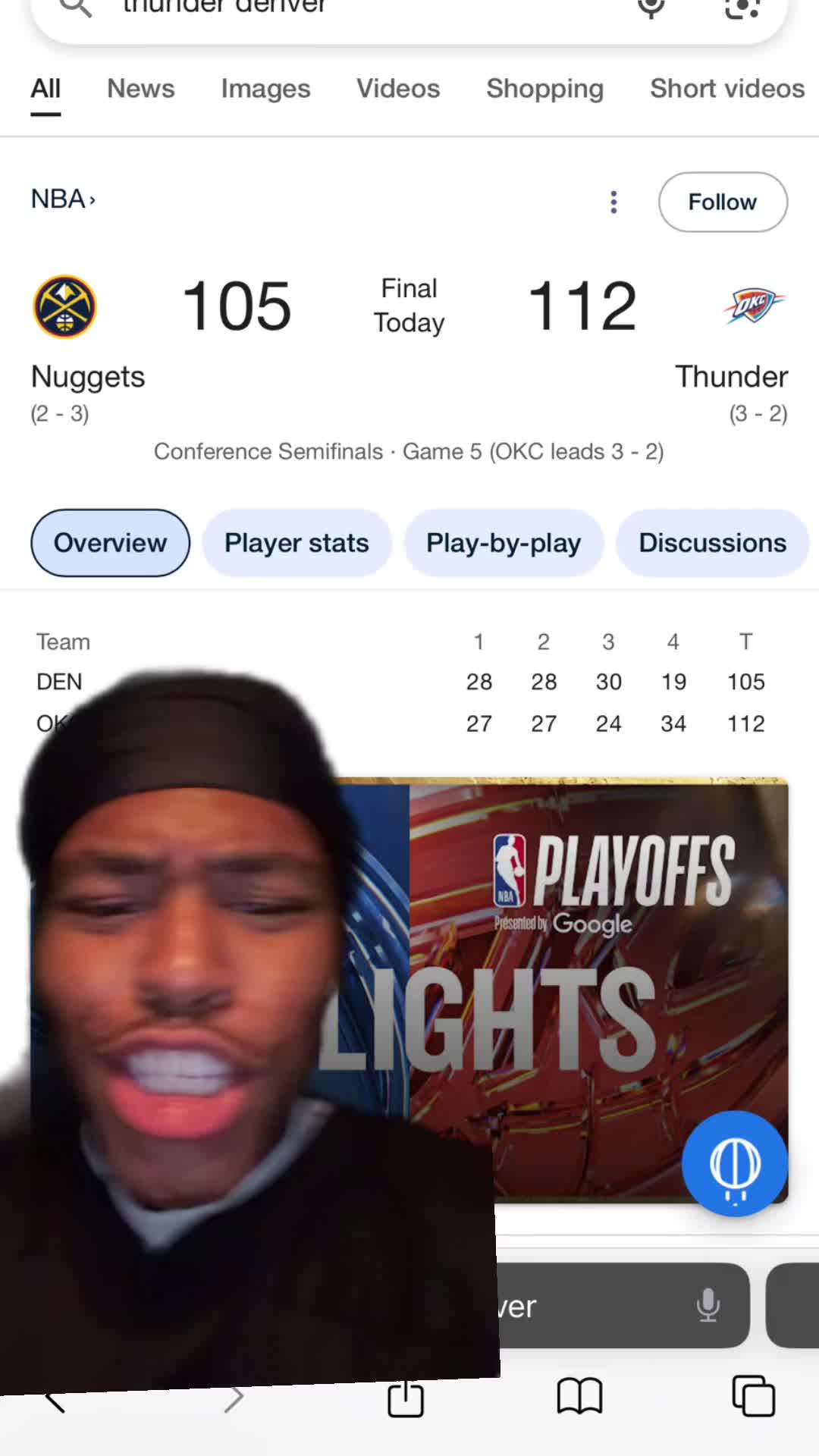Select the Overview chip
The width and height of the screenshot is (819, 1456).
tap(110, 543)
